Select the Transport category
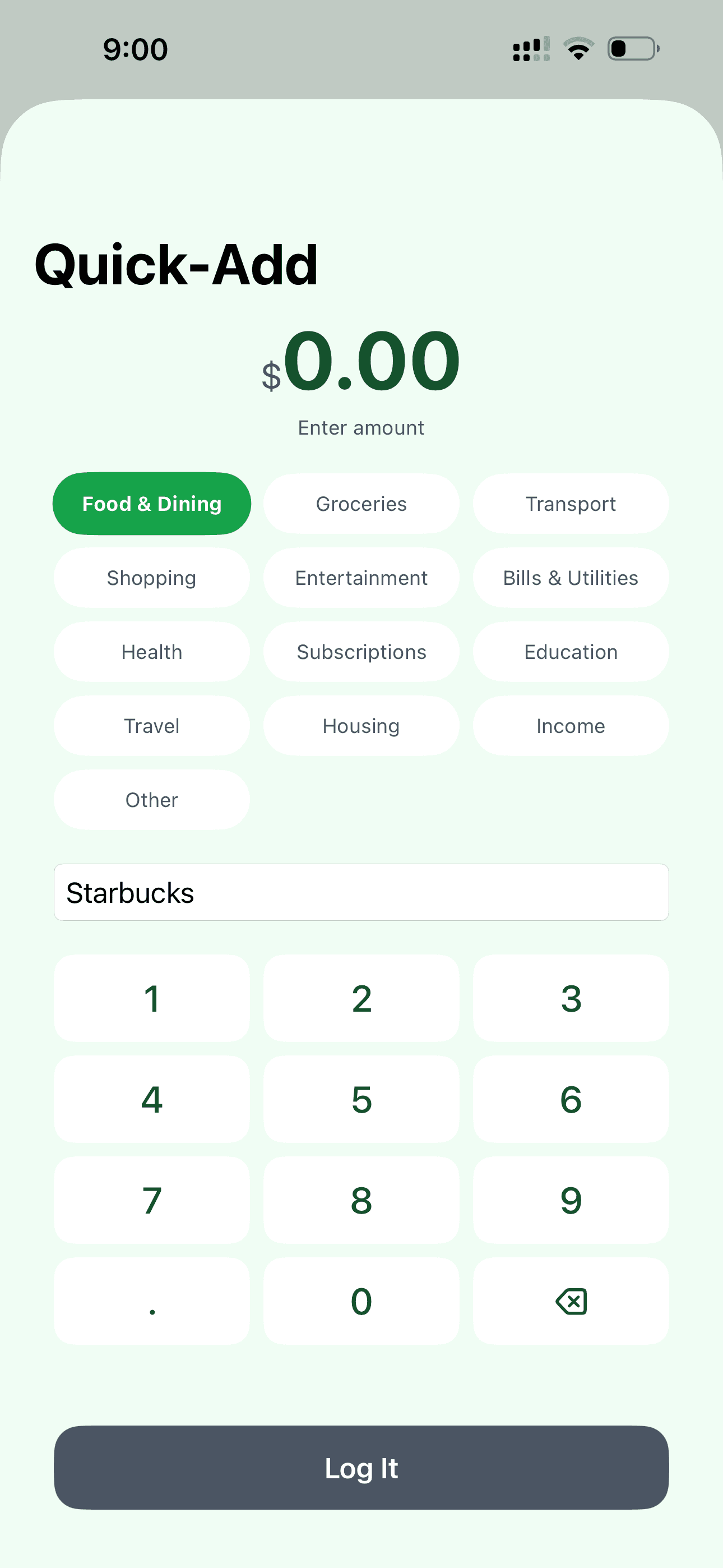The width and height of the screenshot is (723, 1568). 570,504
